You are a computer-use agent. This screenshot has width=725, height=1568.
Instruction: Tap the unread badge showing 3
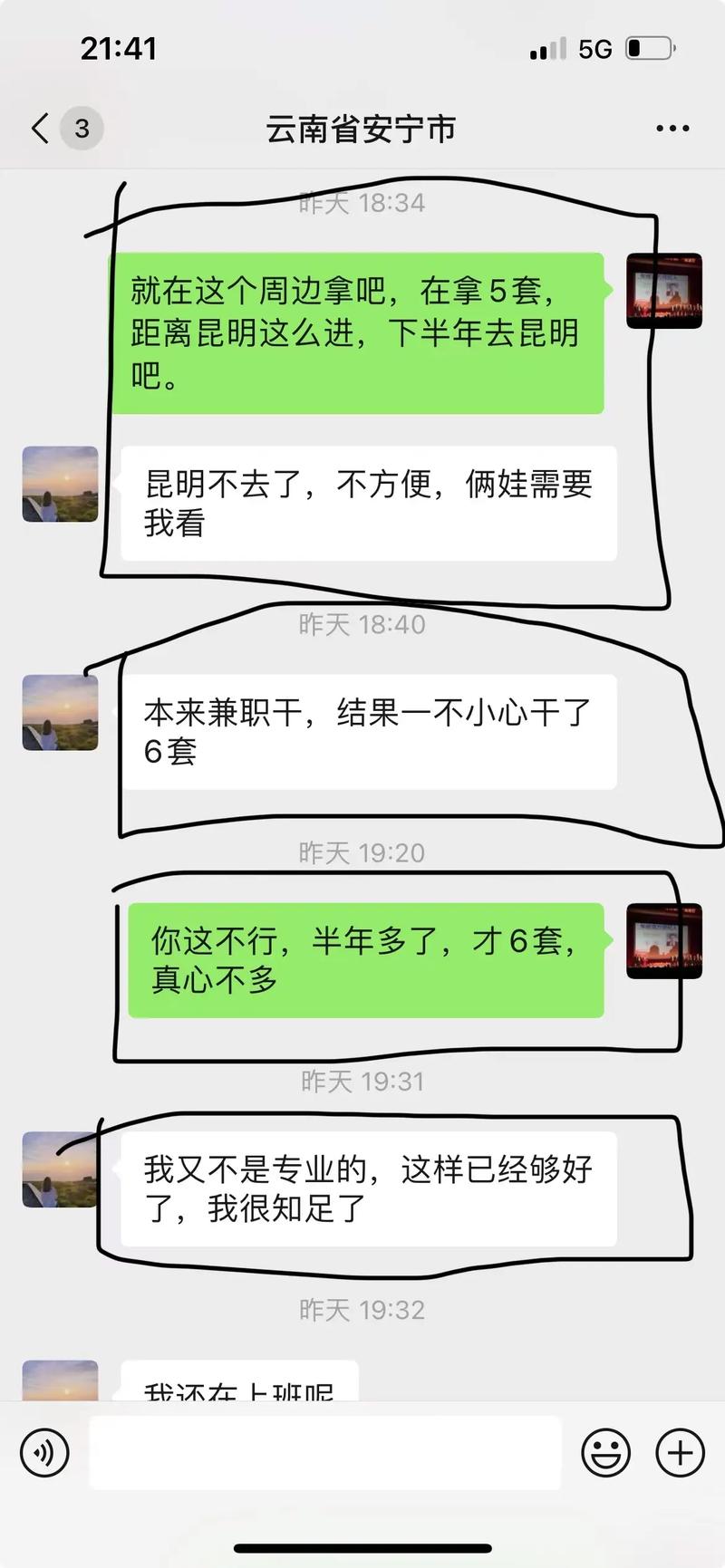82,128
